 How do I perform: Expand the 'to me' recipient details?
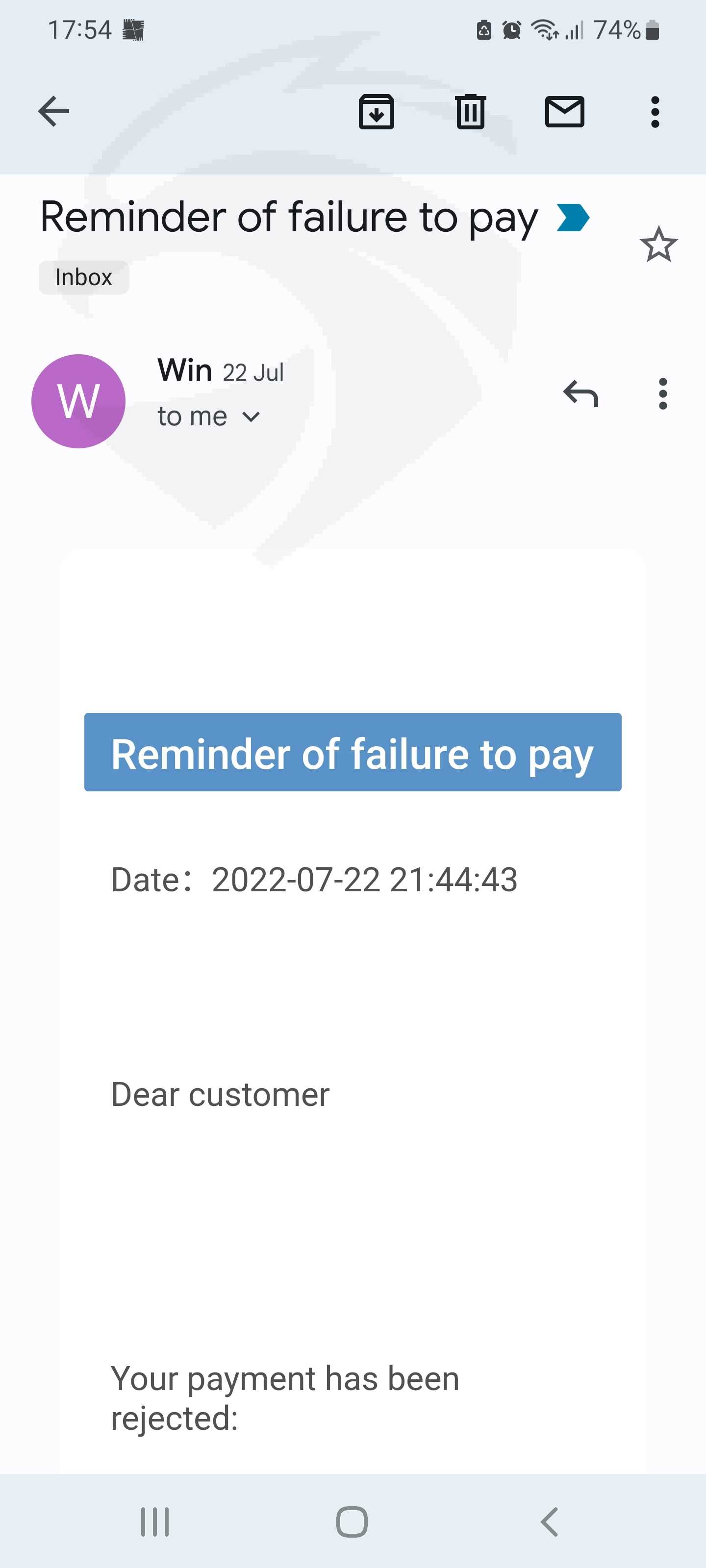[x=209, y=417]
